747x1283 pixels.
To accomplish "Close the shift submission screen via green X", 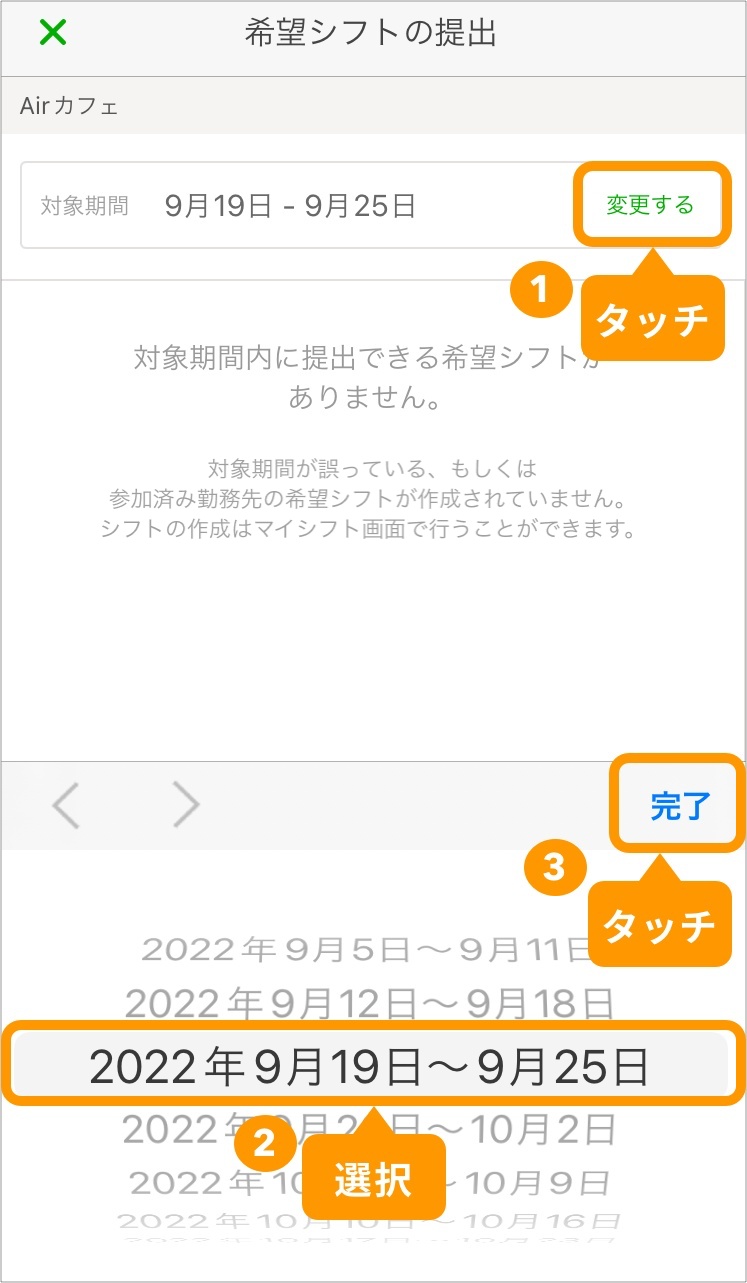I will 52,32.
